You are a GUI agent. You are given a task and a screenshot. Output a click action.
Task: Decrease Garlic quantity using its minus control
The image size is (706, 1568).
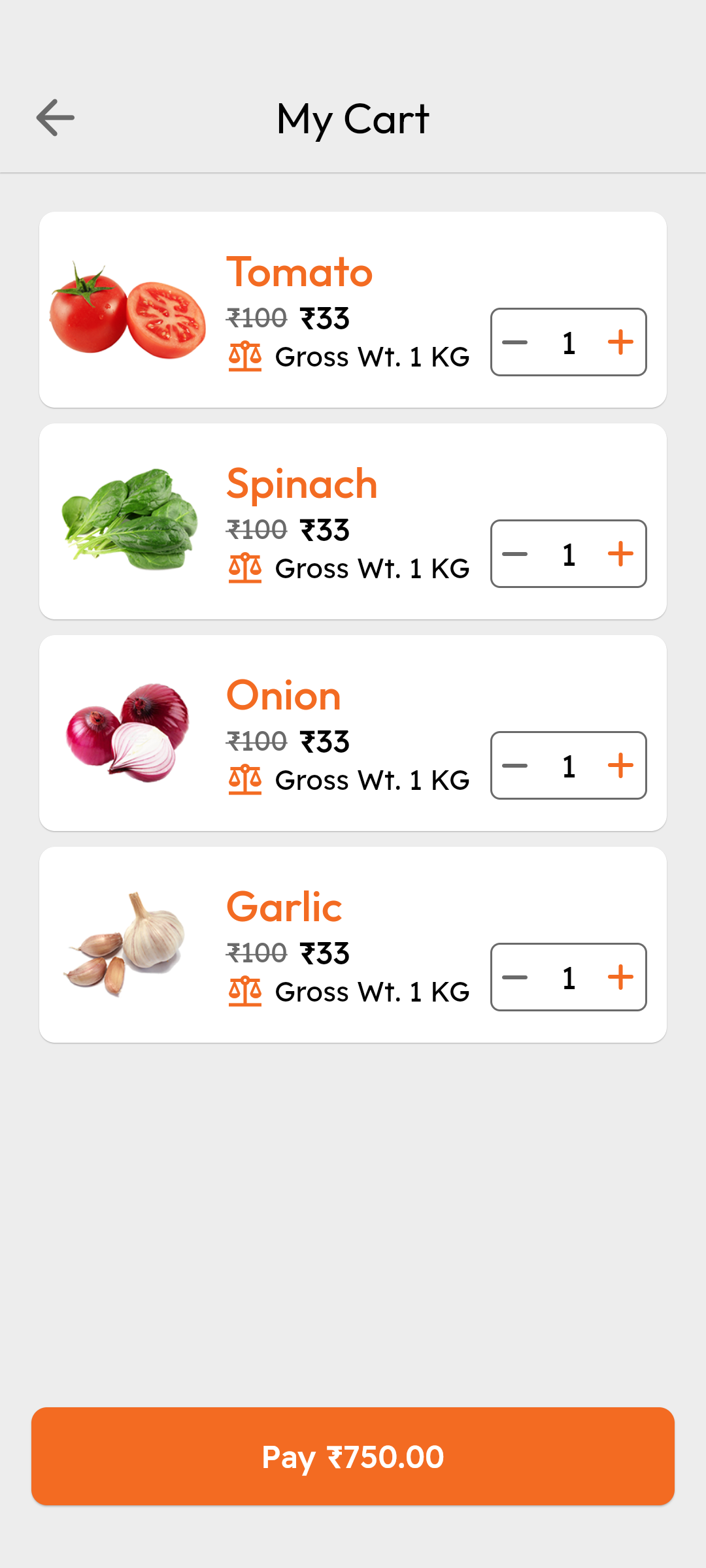coord(516,977)
